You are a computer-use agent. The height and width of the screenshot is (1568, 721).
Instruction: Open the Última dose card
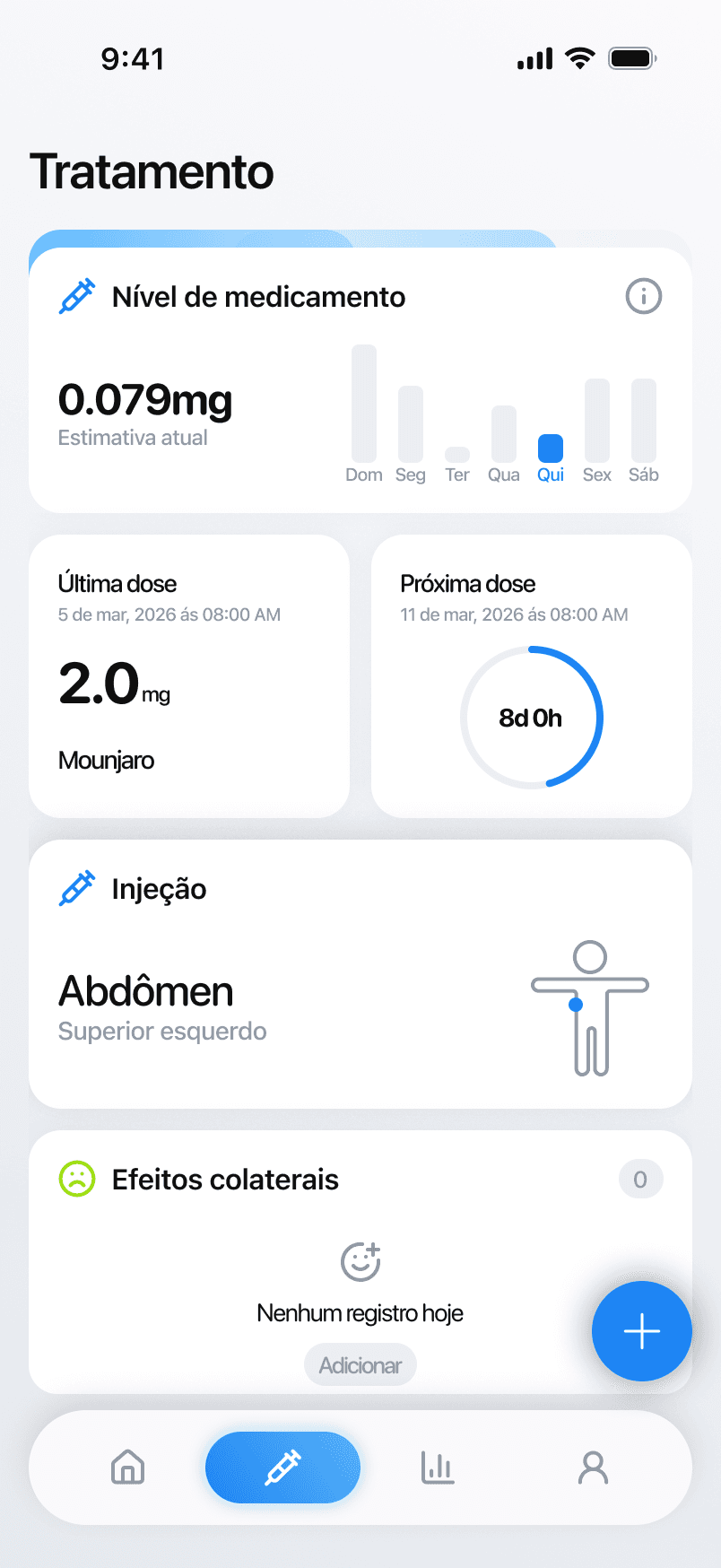pyautogui.click(x=188, y=676)
